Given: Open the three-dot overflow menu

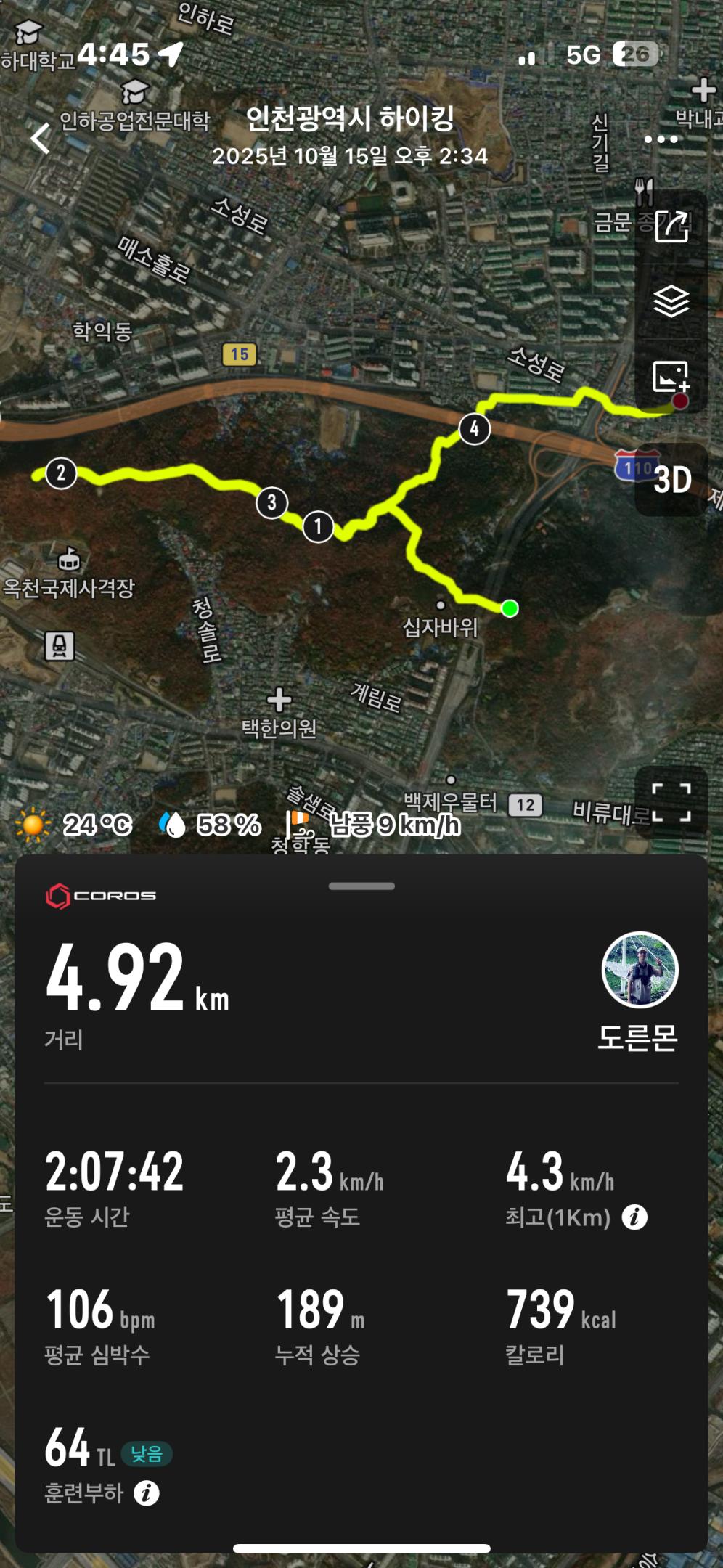Looking at the screenshot, I should point(661,139).
